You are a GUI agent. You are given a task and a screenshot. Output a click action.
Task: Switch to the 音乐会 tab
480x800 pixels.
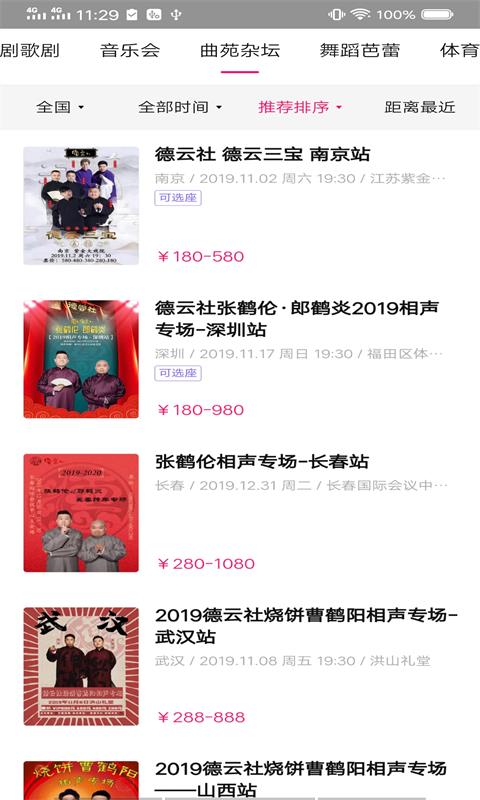click(130, 51)
